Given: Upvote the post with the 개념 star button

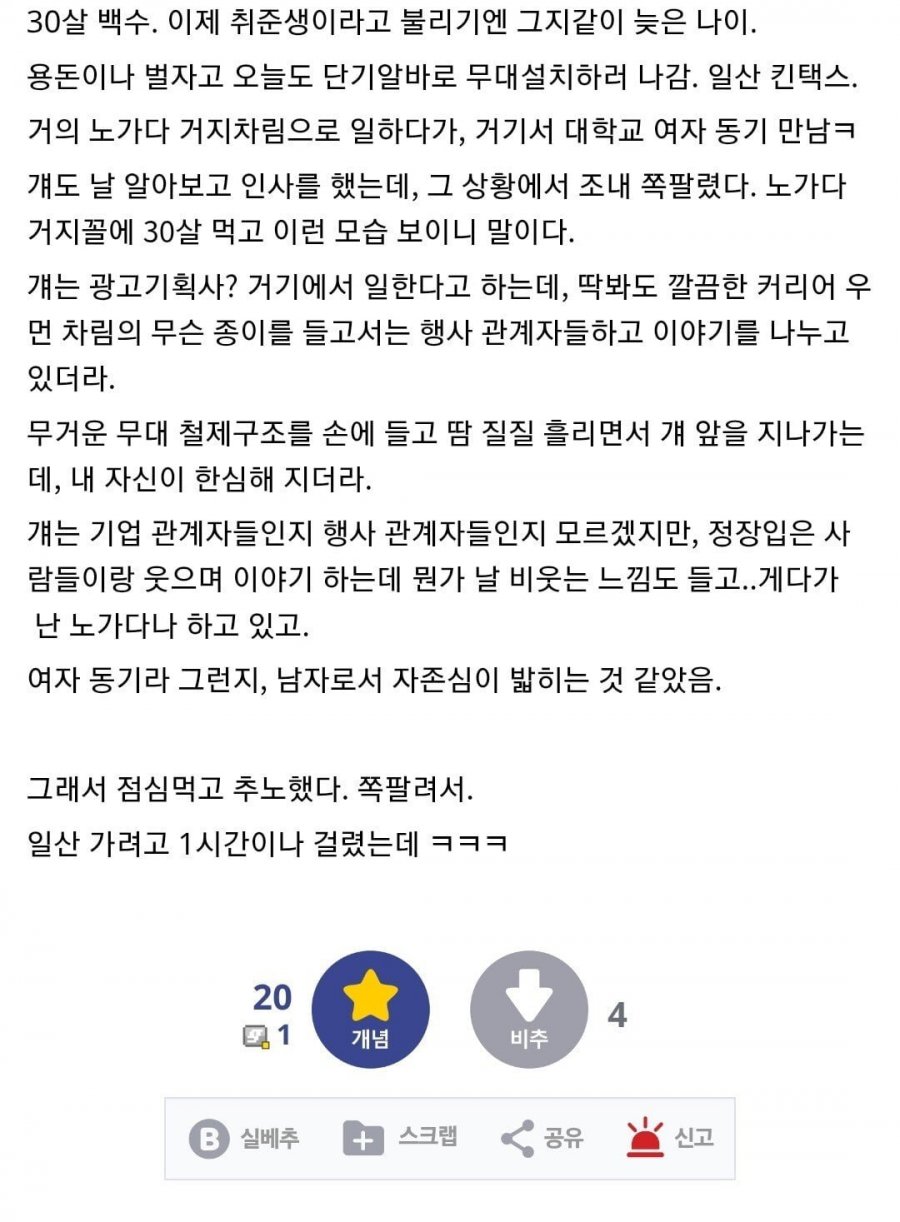Looking at the screenshot, I should coord(370,1009).
